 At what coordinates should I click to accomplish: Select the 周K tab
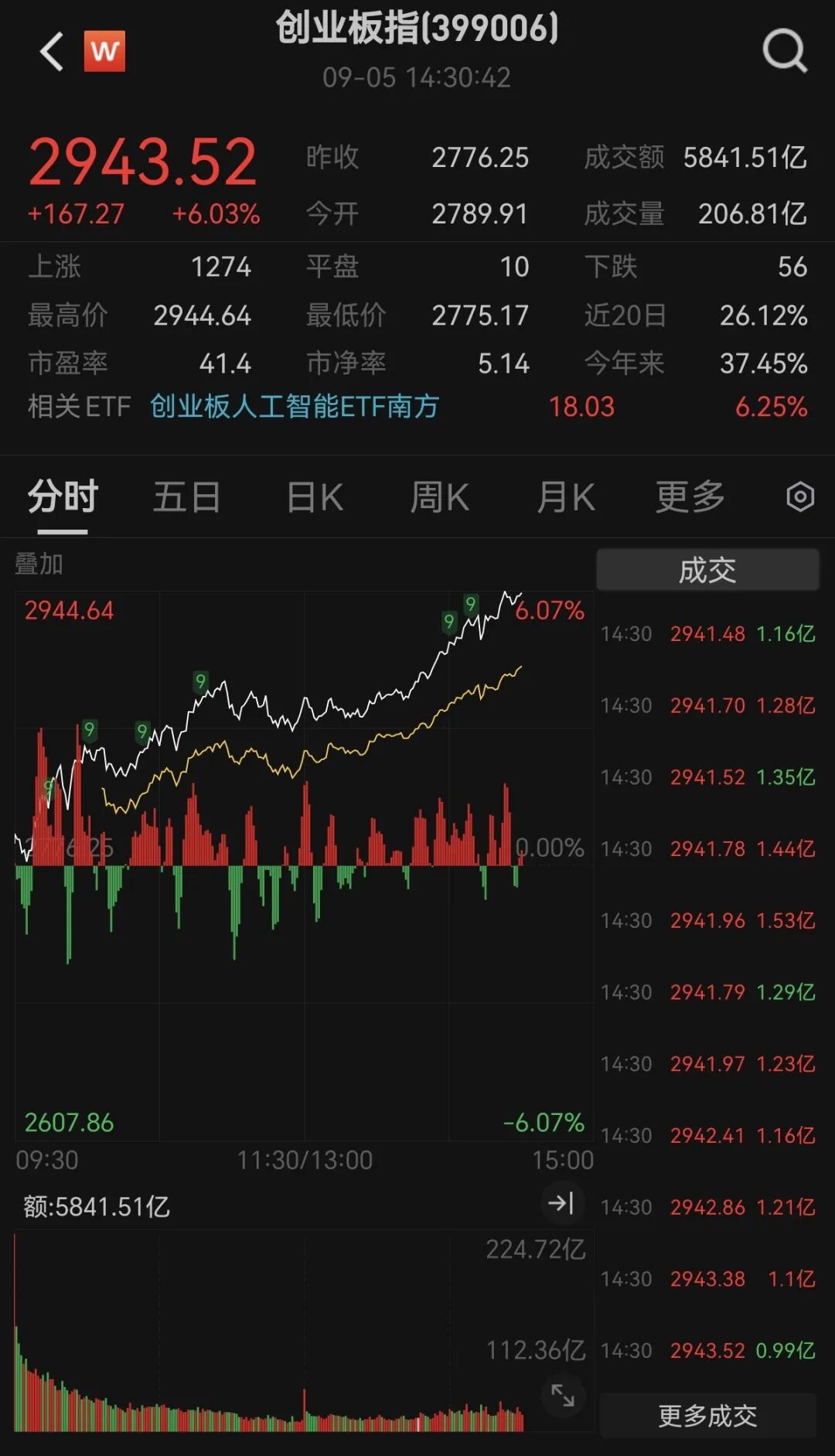439,496
